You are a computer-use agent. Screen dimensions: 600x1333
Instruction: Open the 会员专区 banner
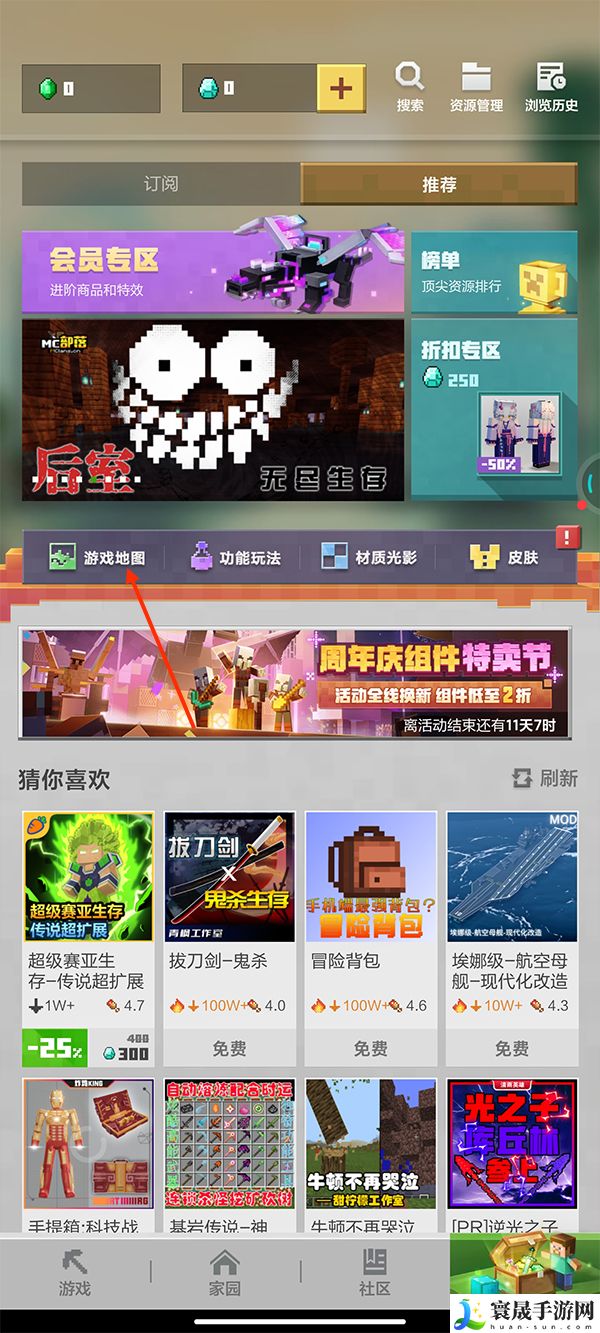tap(213, 271)
